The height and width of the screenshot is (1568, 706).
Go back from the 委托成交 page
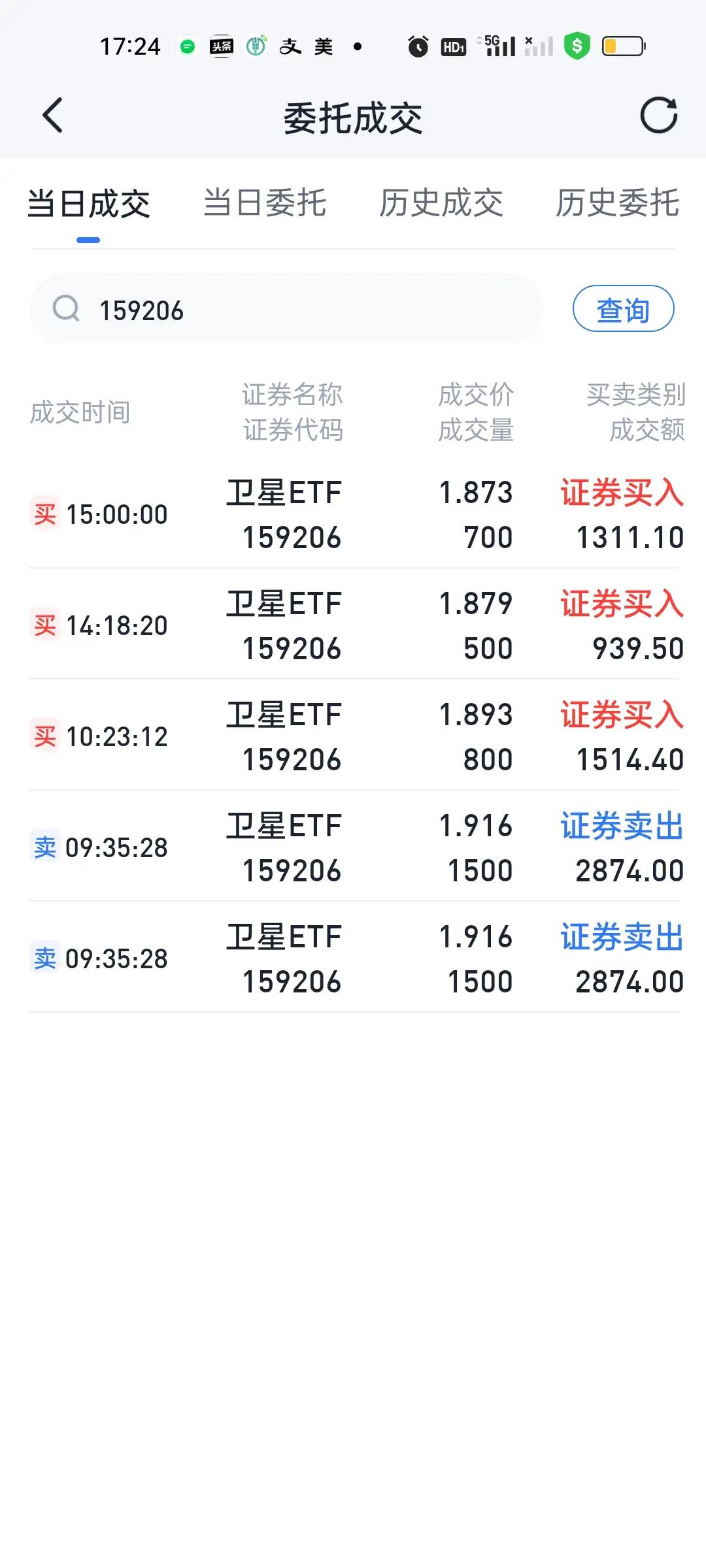pyautogui.click(x=52, y=116)
